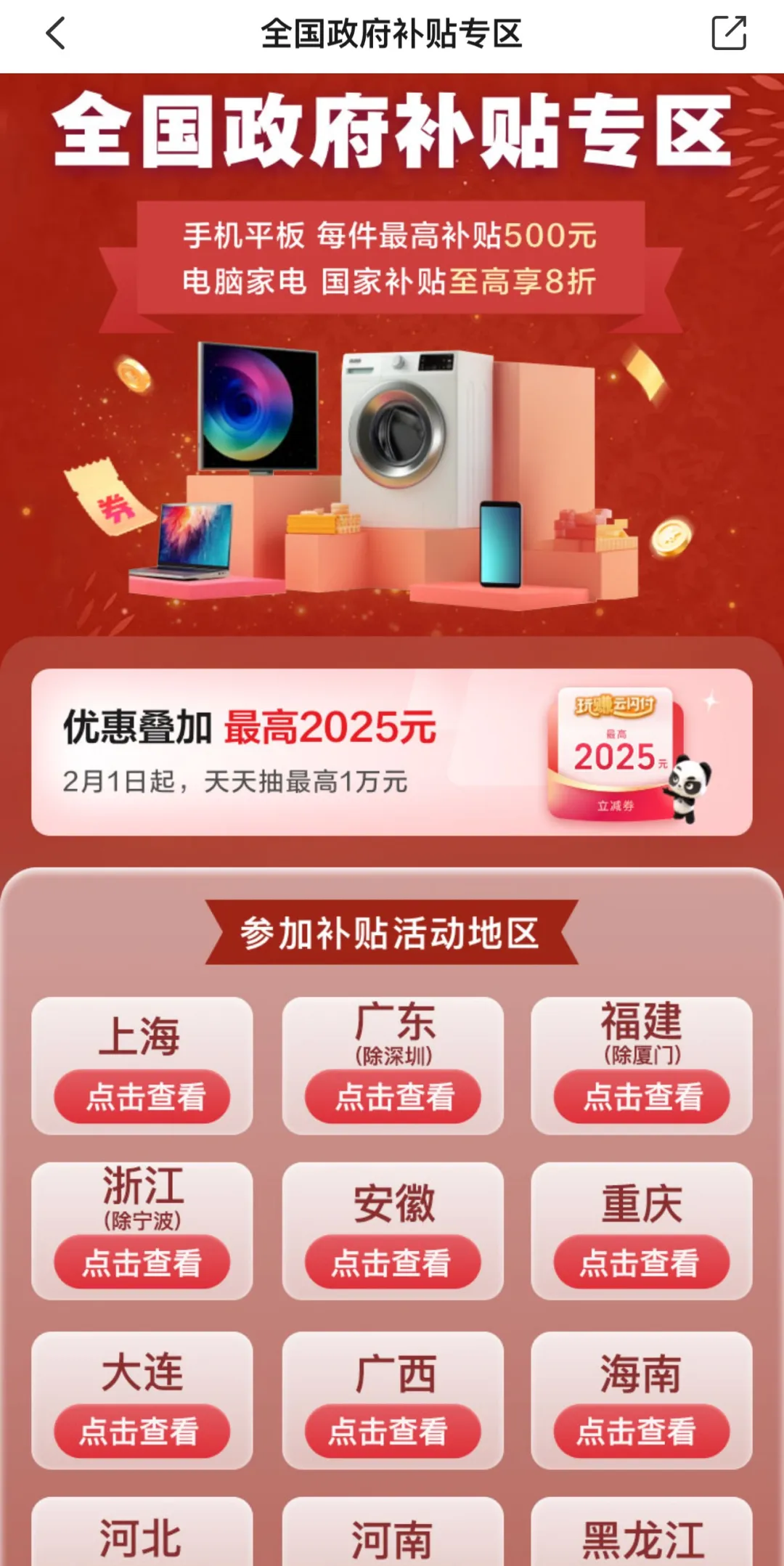Open the 最高2025元 coupon banner
The height and width of the screenshot is (1566, 784).
click(x=392, y=752)
